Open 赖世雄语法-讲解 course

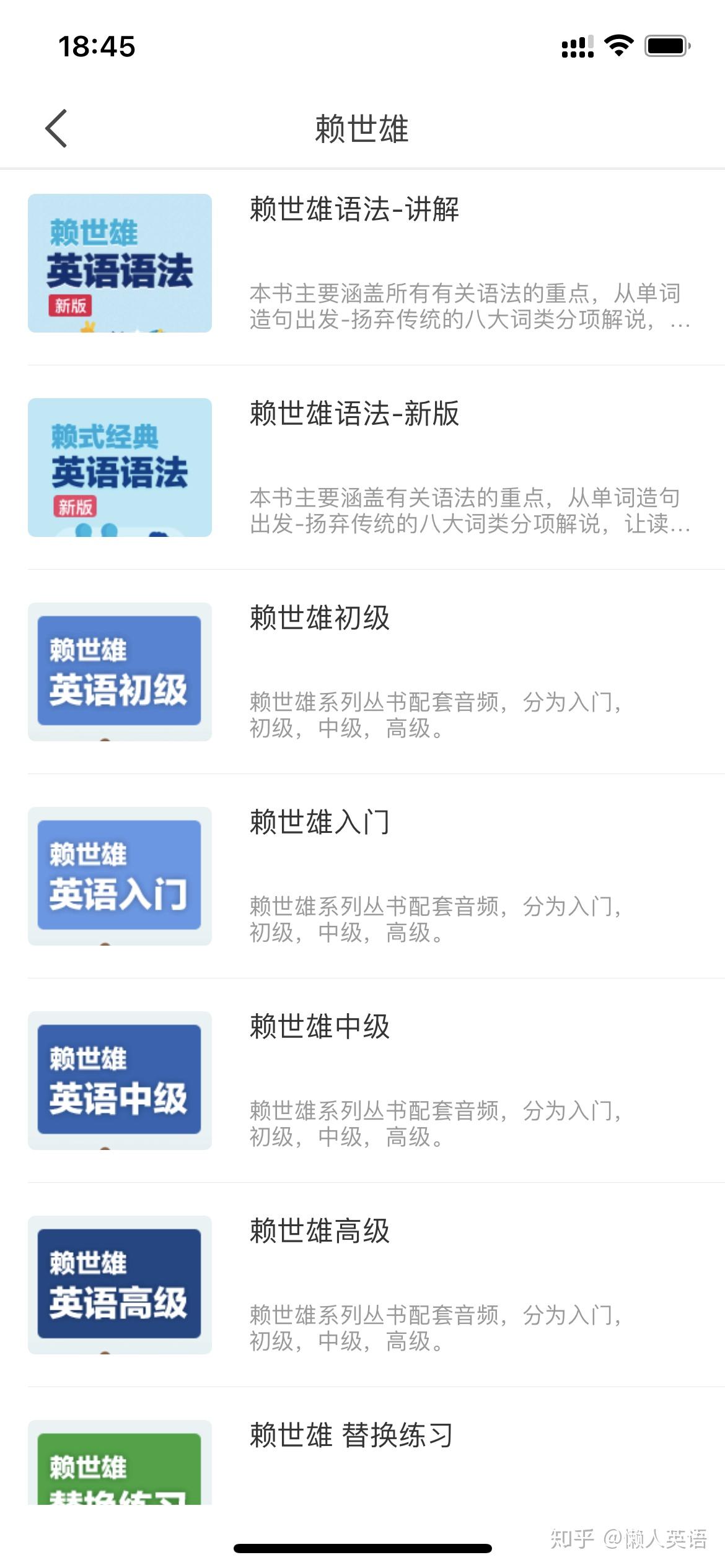tap(354, 209)
